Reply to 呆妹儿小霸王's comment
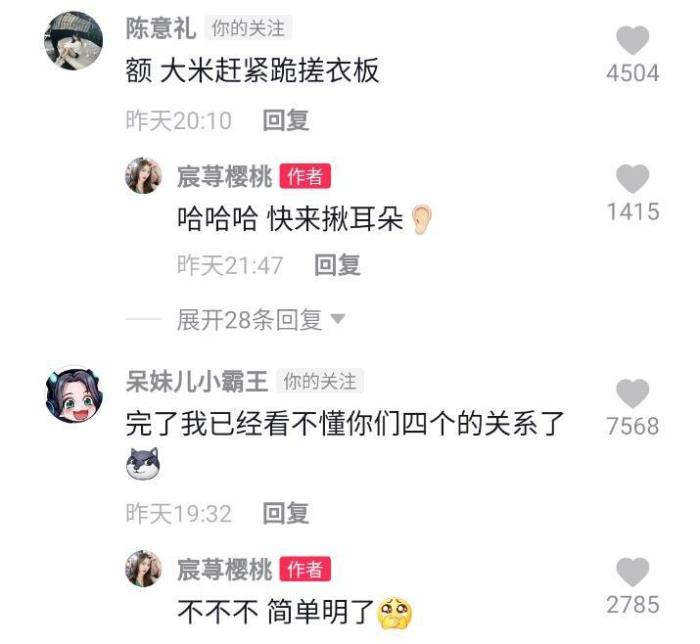The height and width of the screenshot is (644, 700). tap(285, 514)
